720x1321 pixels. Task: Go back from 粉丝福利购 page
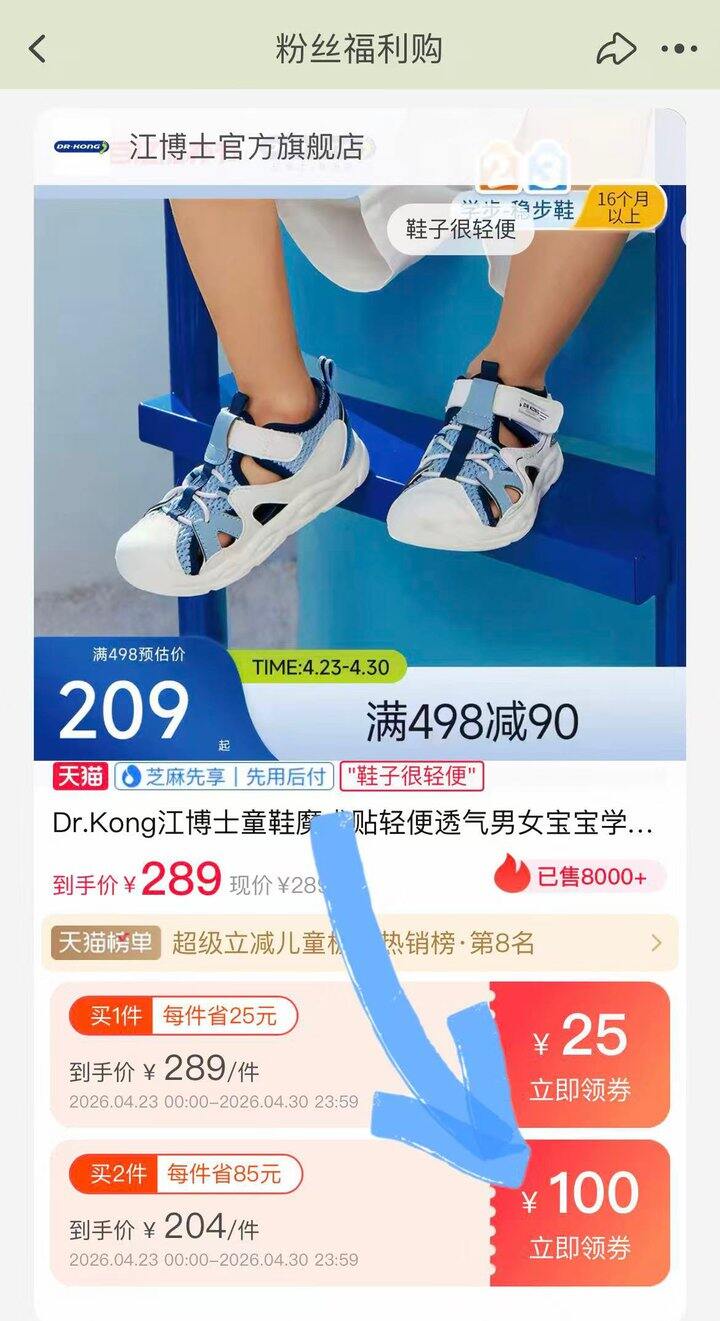(38, 48)
